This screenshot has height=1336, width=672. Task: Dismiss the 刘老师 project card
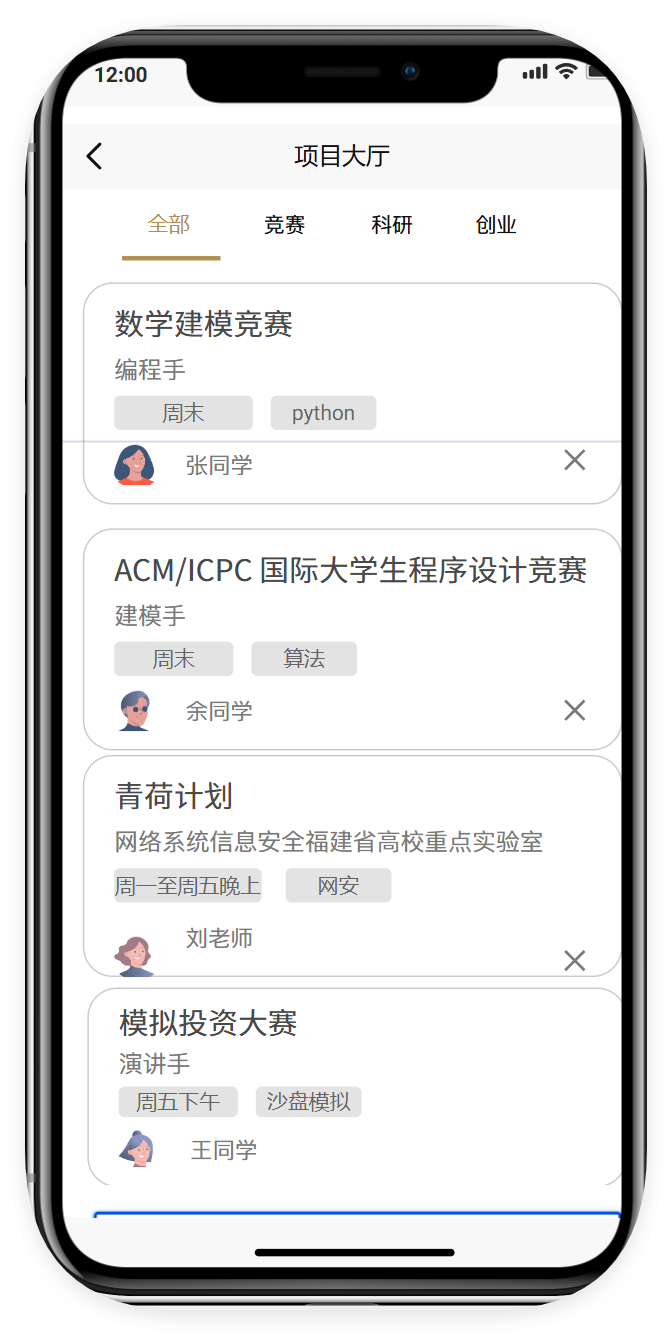point(574,960)
